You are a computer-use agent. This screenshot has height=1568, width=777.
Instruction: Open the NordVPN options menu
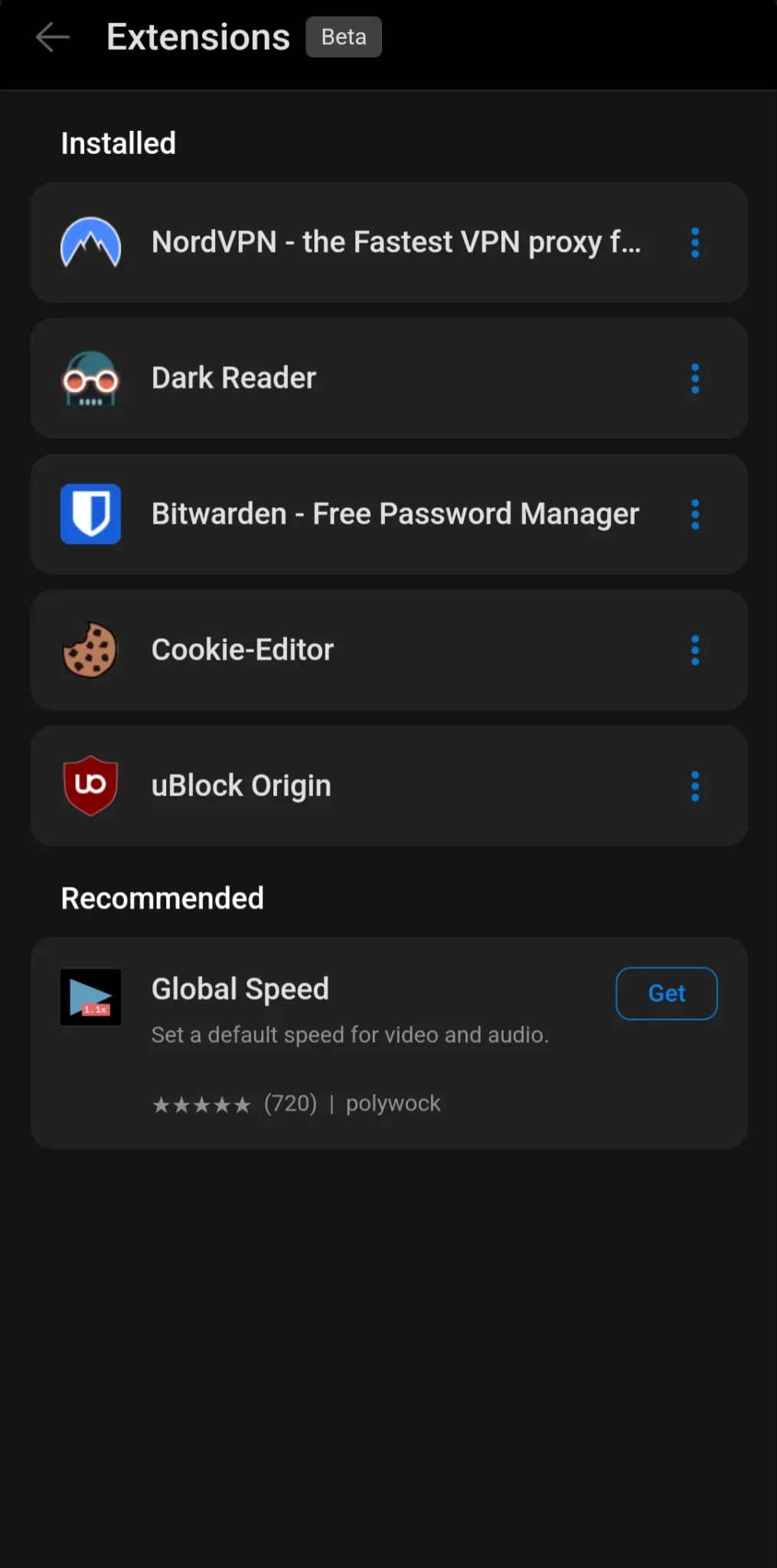pos(695,243)
